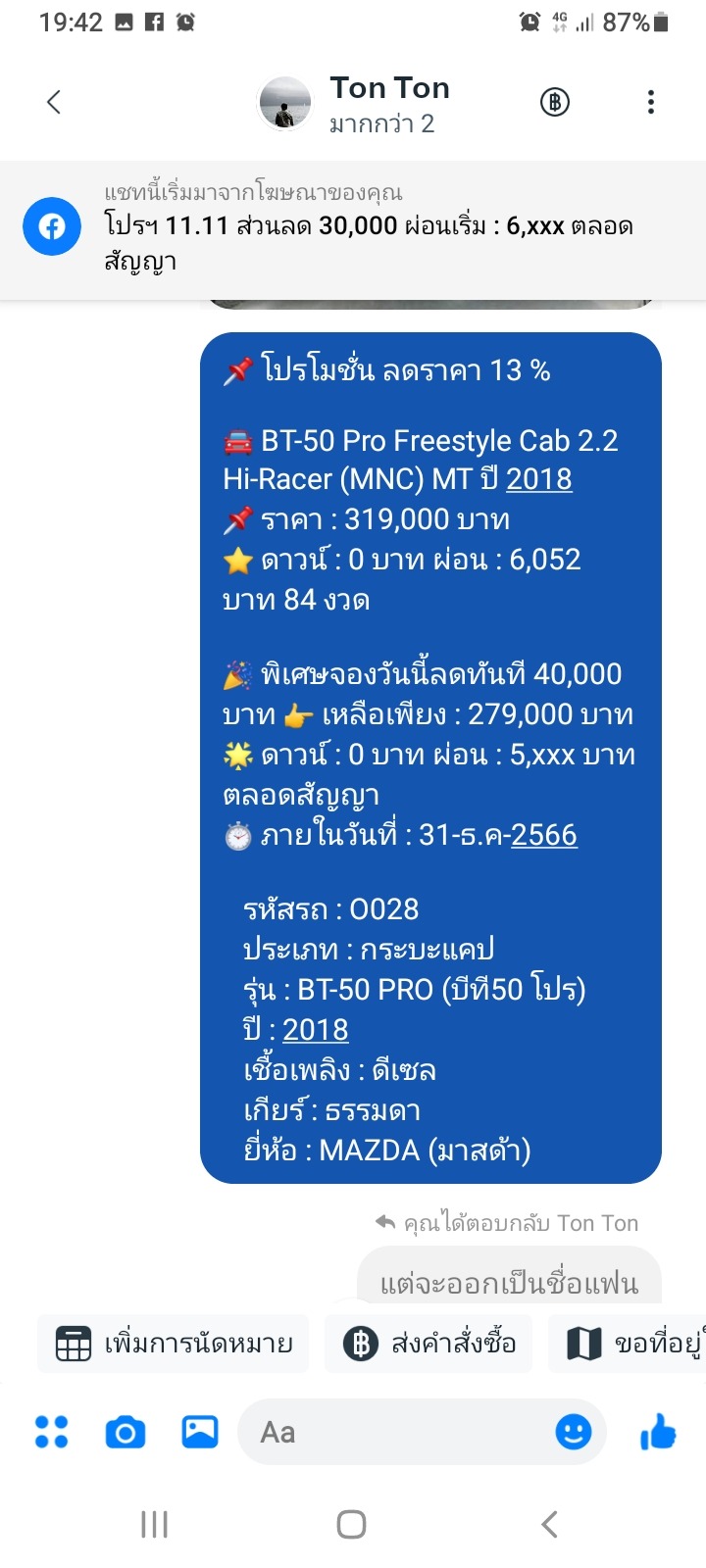The height and width of the screenshot is (1568, 706).
Task: Send a thumbs-up like
Action: click(x=658, y=1432)
